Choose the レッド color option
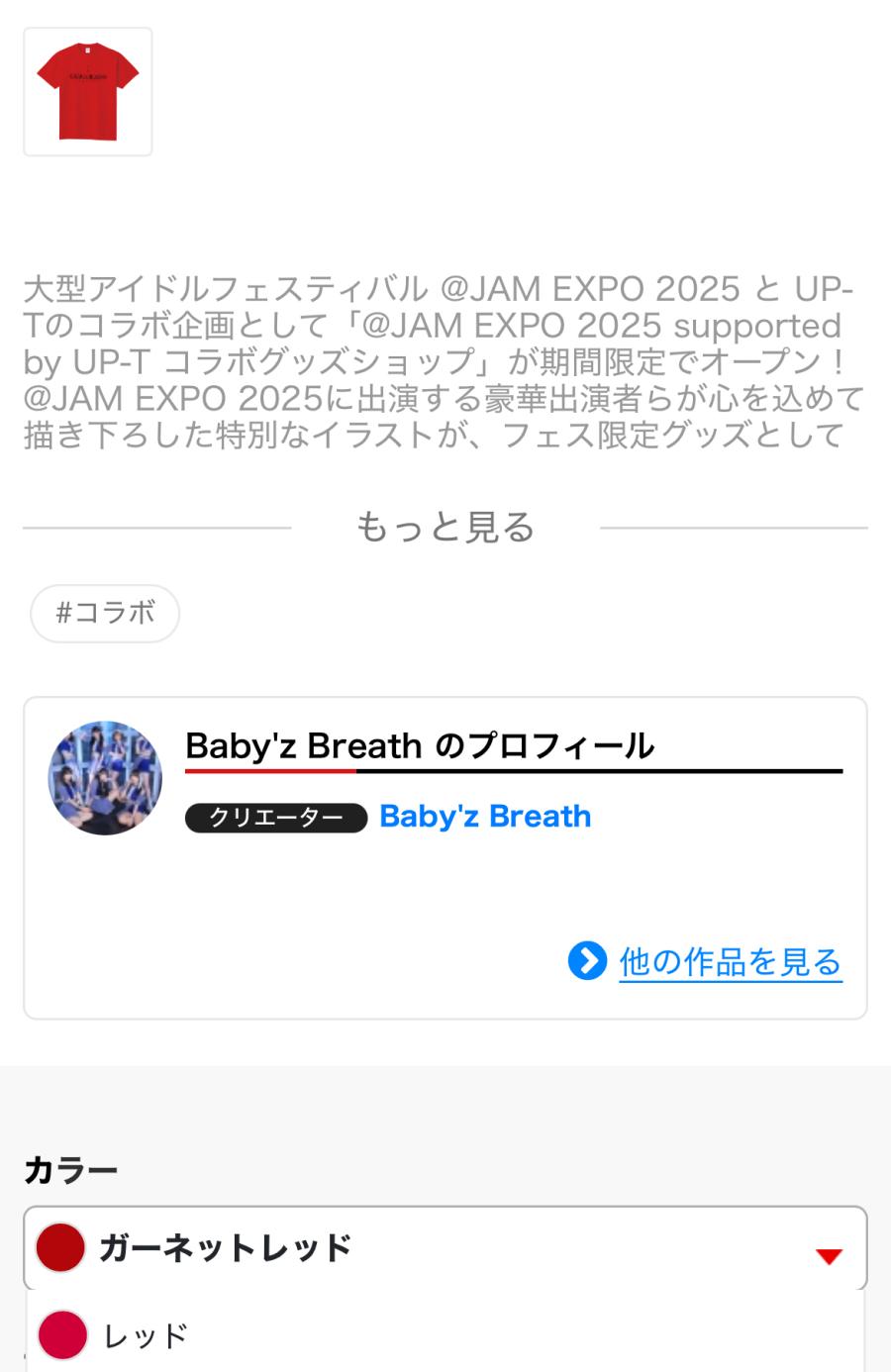891x1372 pixels. (x=147, y=1335)
